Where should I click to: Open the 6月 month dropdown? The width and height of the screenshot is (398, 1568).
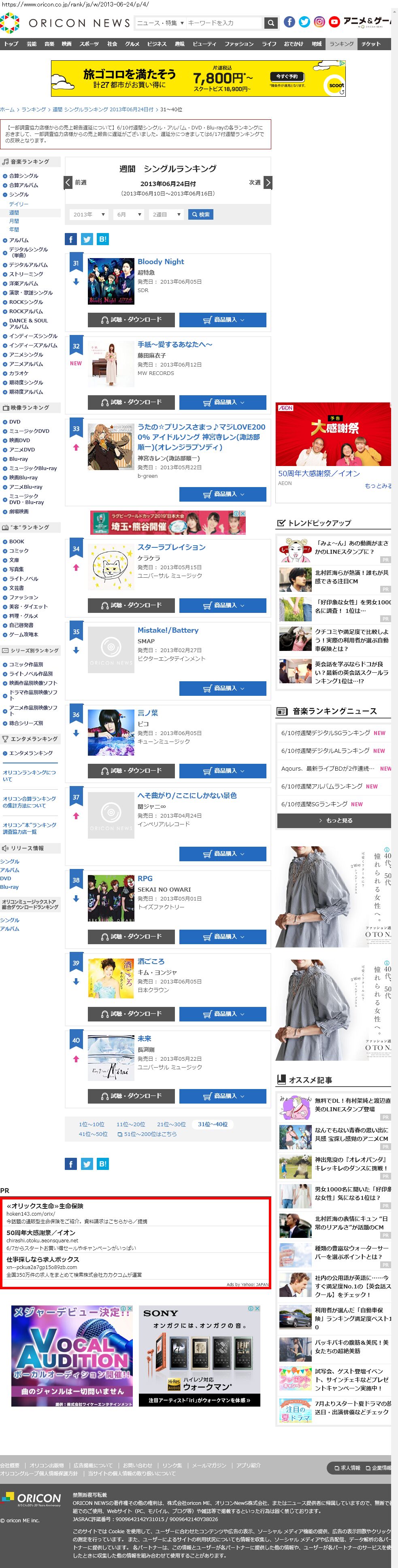click(130, 215)
